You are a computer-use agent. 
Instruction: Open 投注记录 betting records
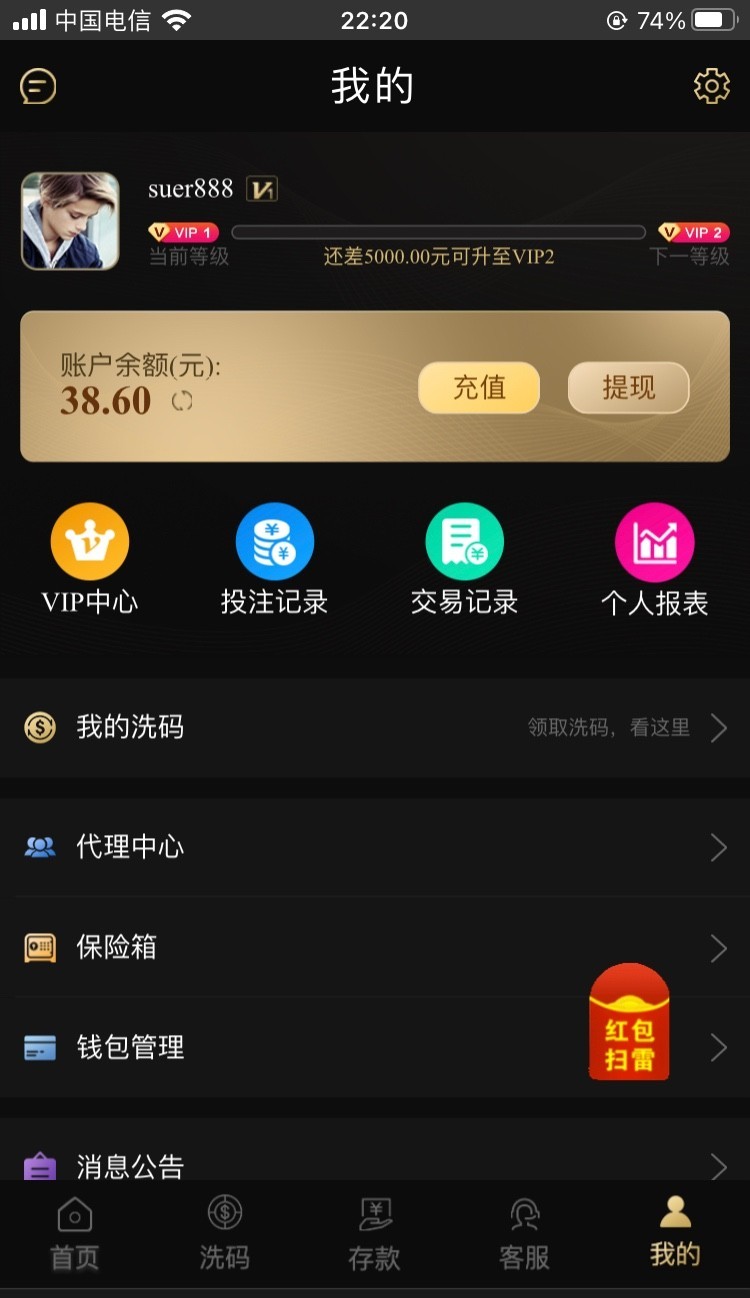click(274, 560)
